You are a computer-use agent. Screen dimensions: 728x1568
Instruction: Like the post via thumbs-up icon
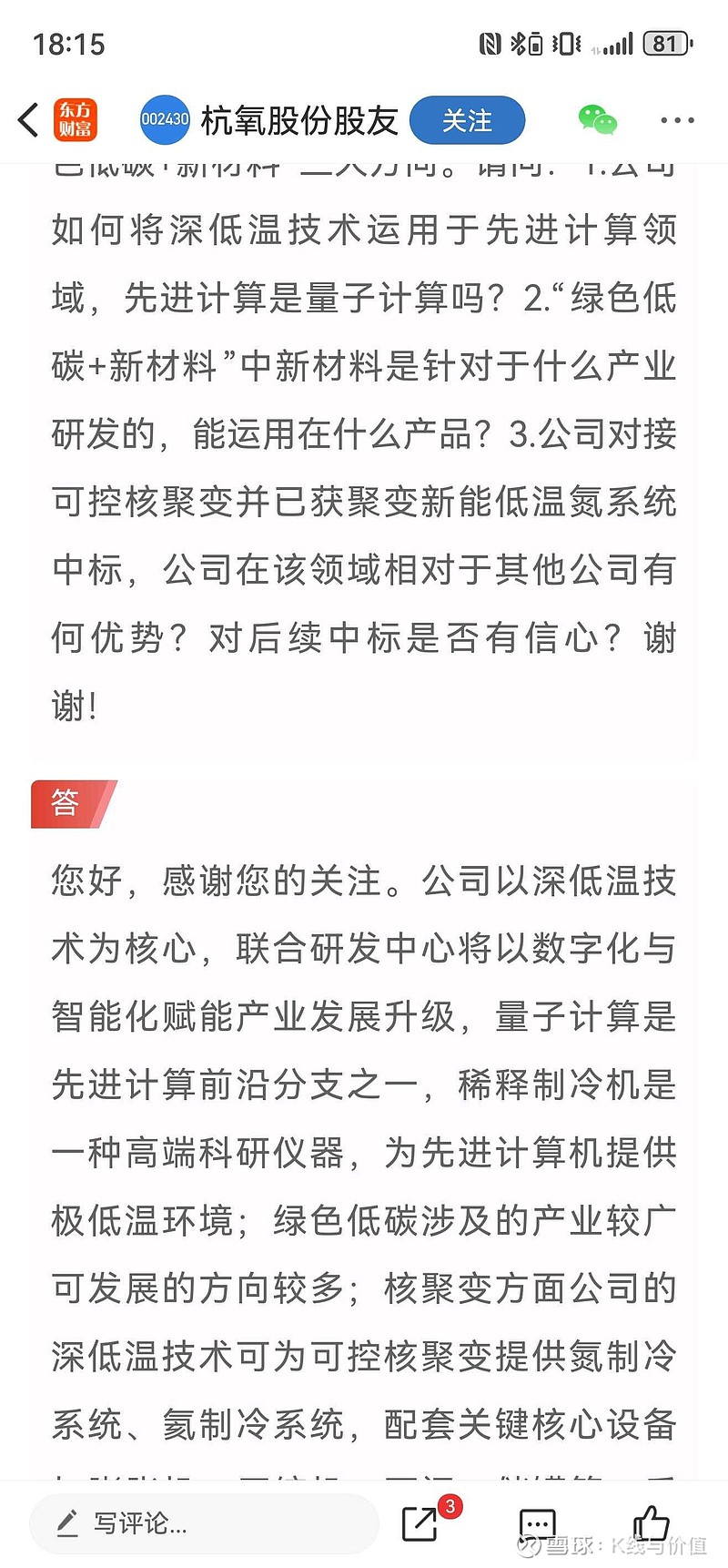650,1525
